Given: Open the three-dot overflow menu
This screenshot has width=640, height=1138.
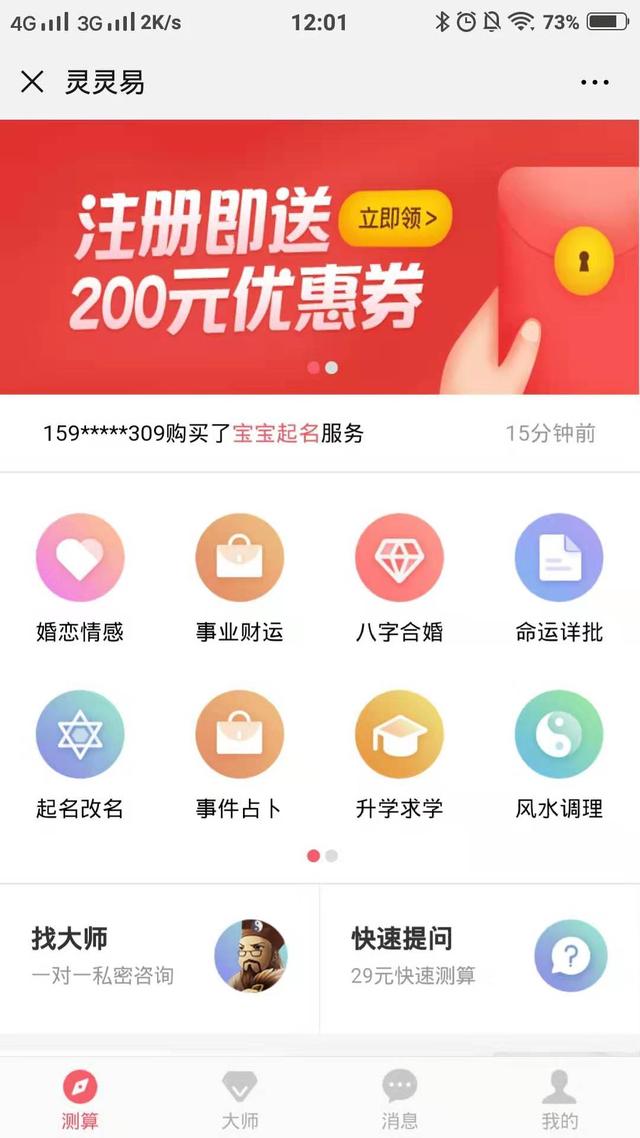Looking at the screenshot, I should click(x=594, y=82).
